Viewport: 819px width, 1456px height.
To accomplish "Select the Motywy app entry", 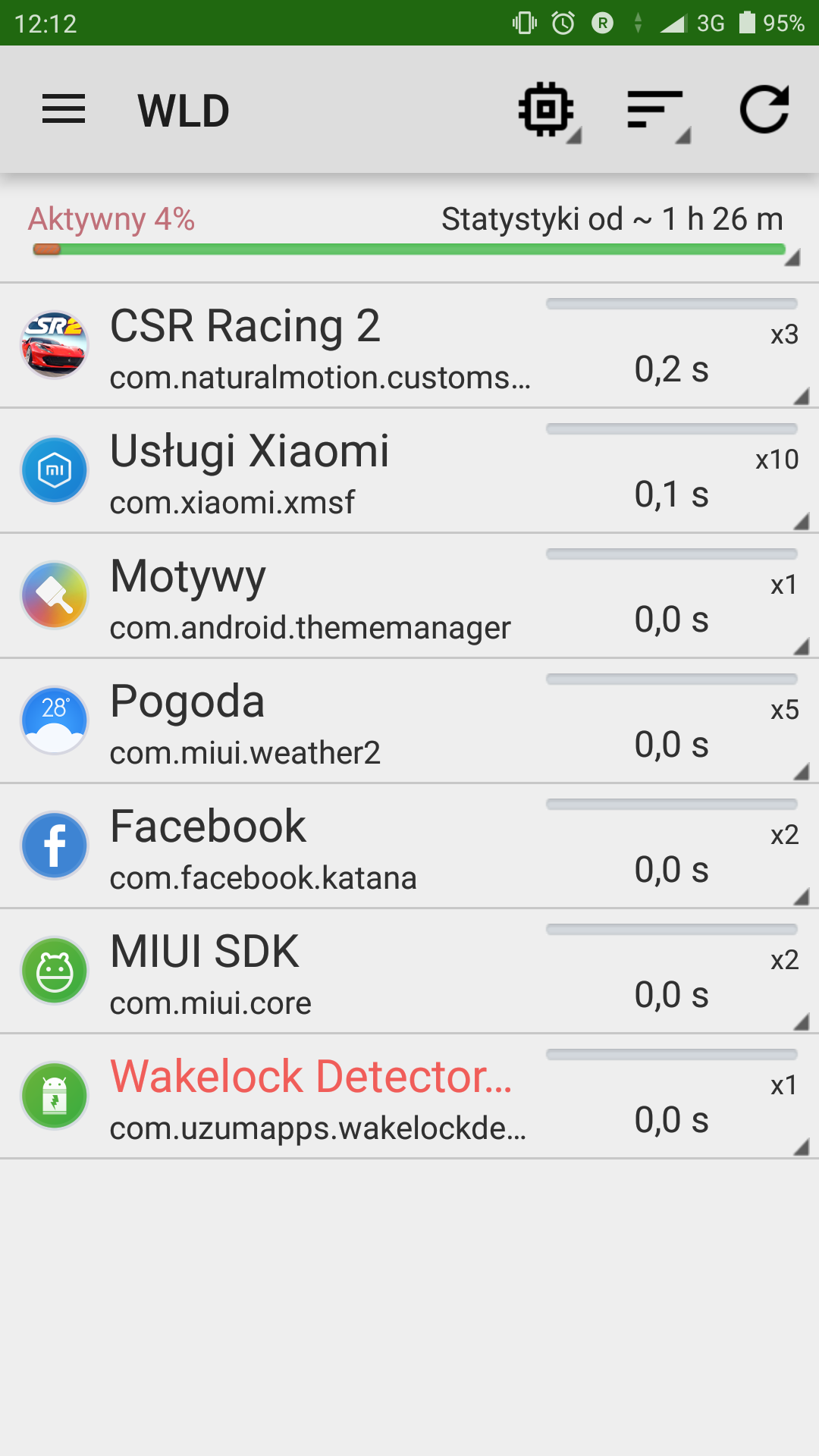I will 409,596.
